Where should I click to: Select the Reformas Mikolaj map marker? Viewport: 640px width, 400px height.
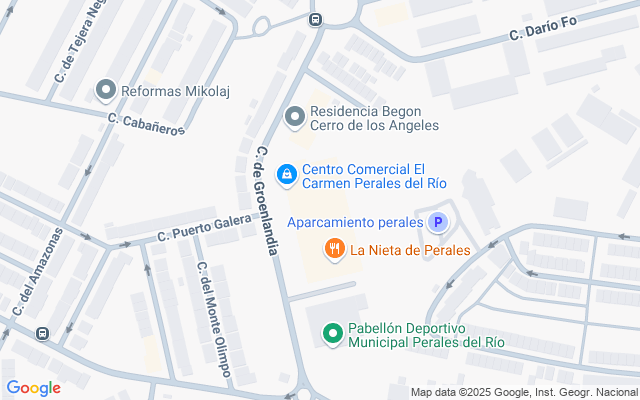[x=106, y=91]
